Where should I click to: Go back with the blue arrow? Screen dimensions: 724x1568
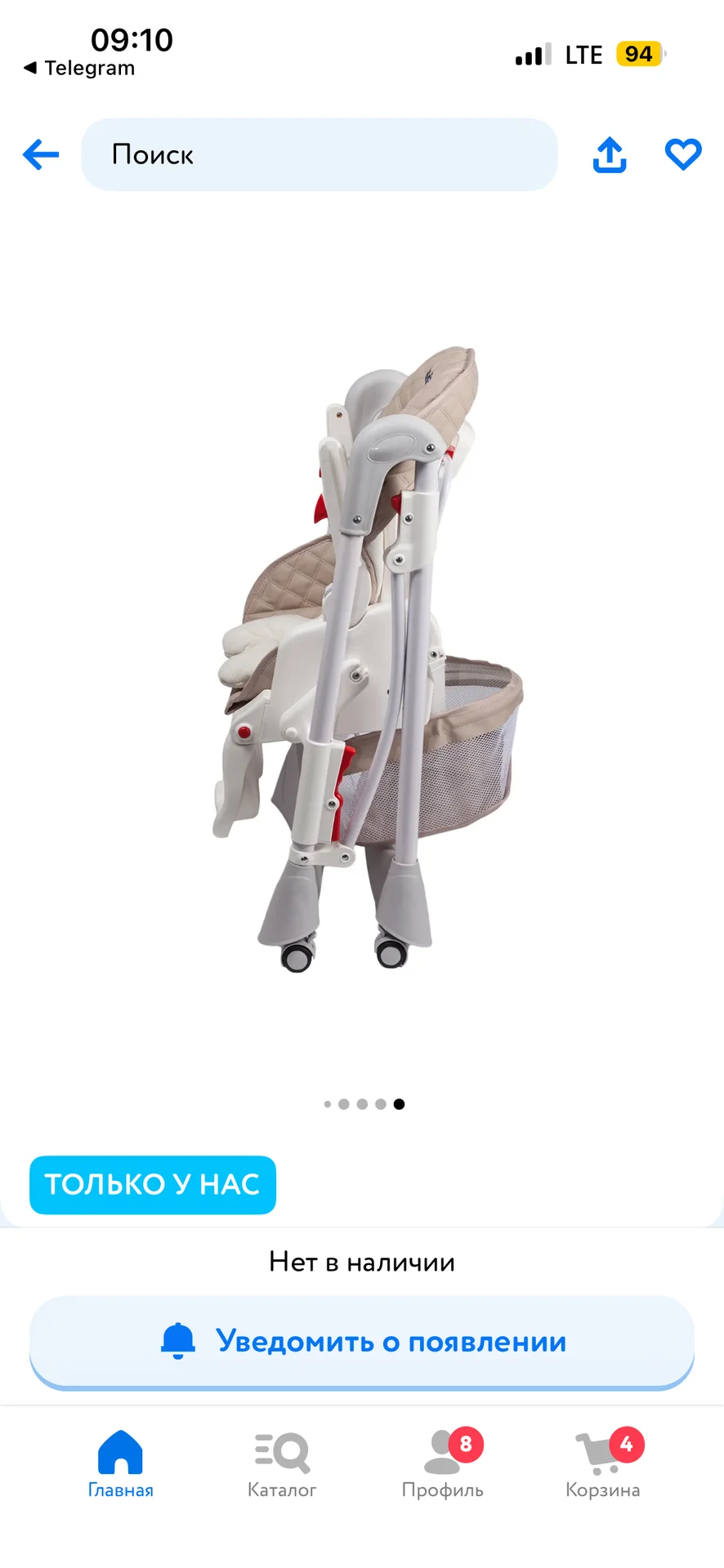pos(41,154)
